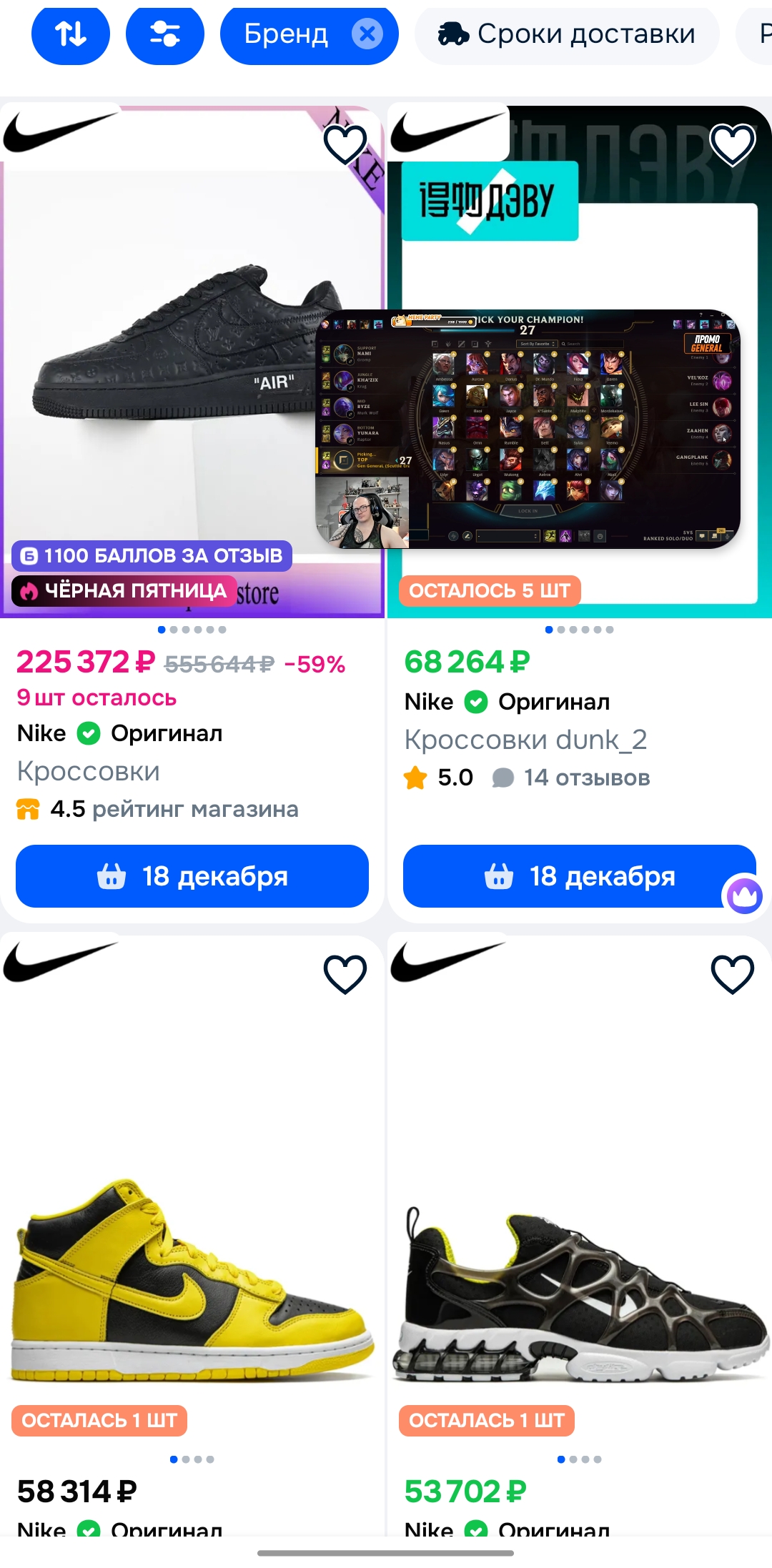Open the filters settings button
Viewport: 772px width, 1568px height.
point(165,34)
